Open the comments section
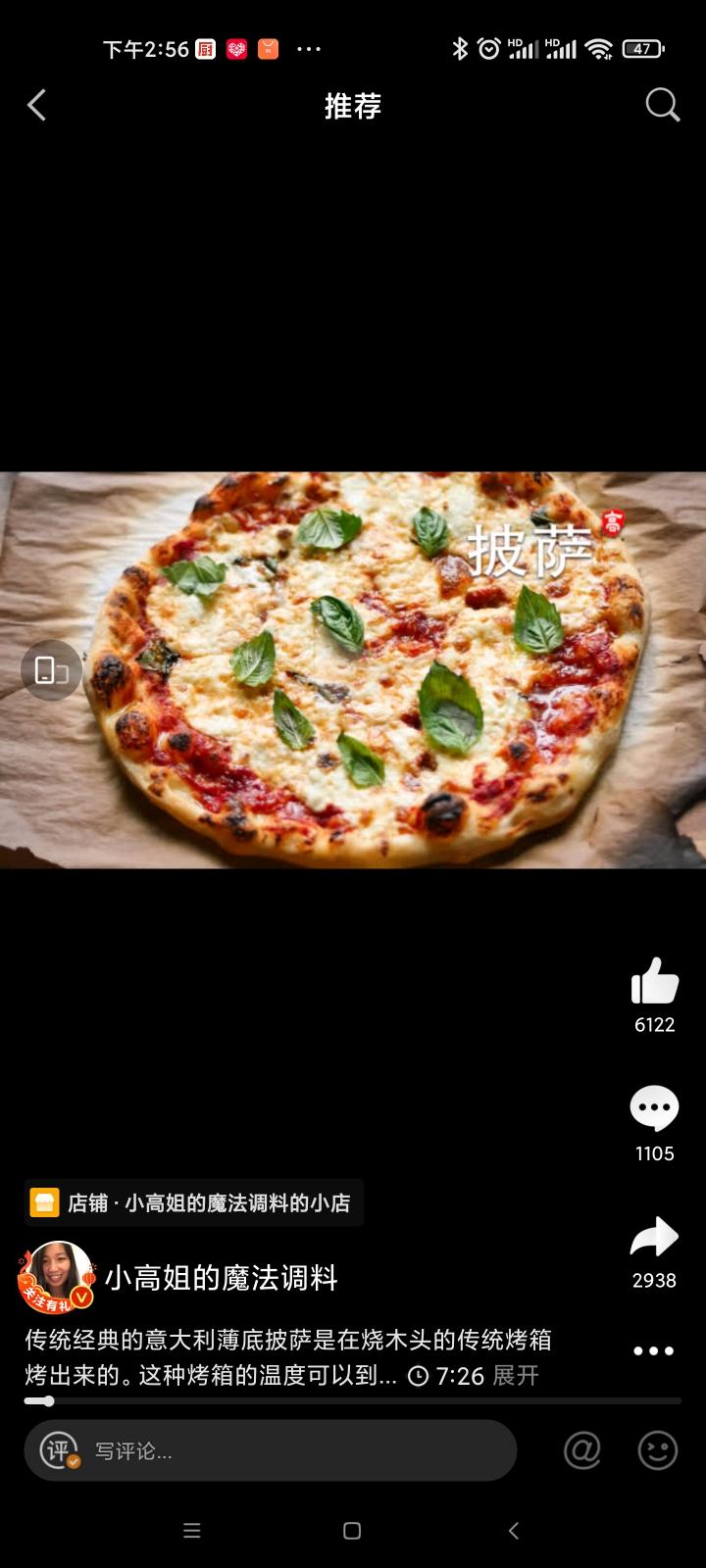Image resolution: width=706 pixels, height=1568 pixels. (x=654, y=1109)
